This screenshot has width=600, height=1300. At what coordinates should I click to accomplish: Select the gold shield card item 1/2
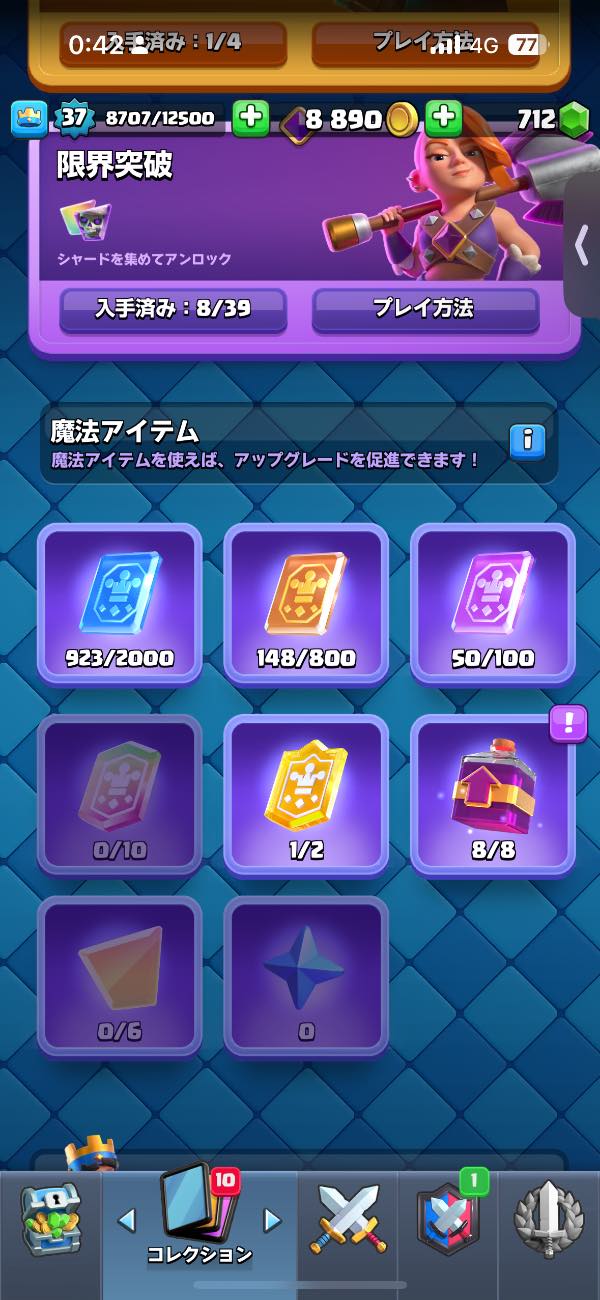306,794
